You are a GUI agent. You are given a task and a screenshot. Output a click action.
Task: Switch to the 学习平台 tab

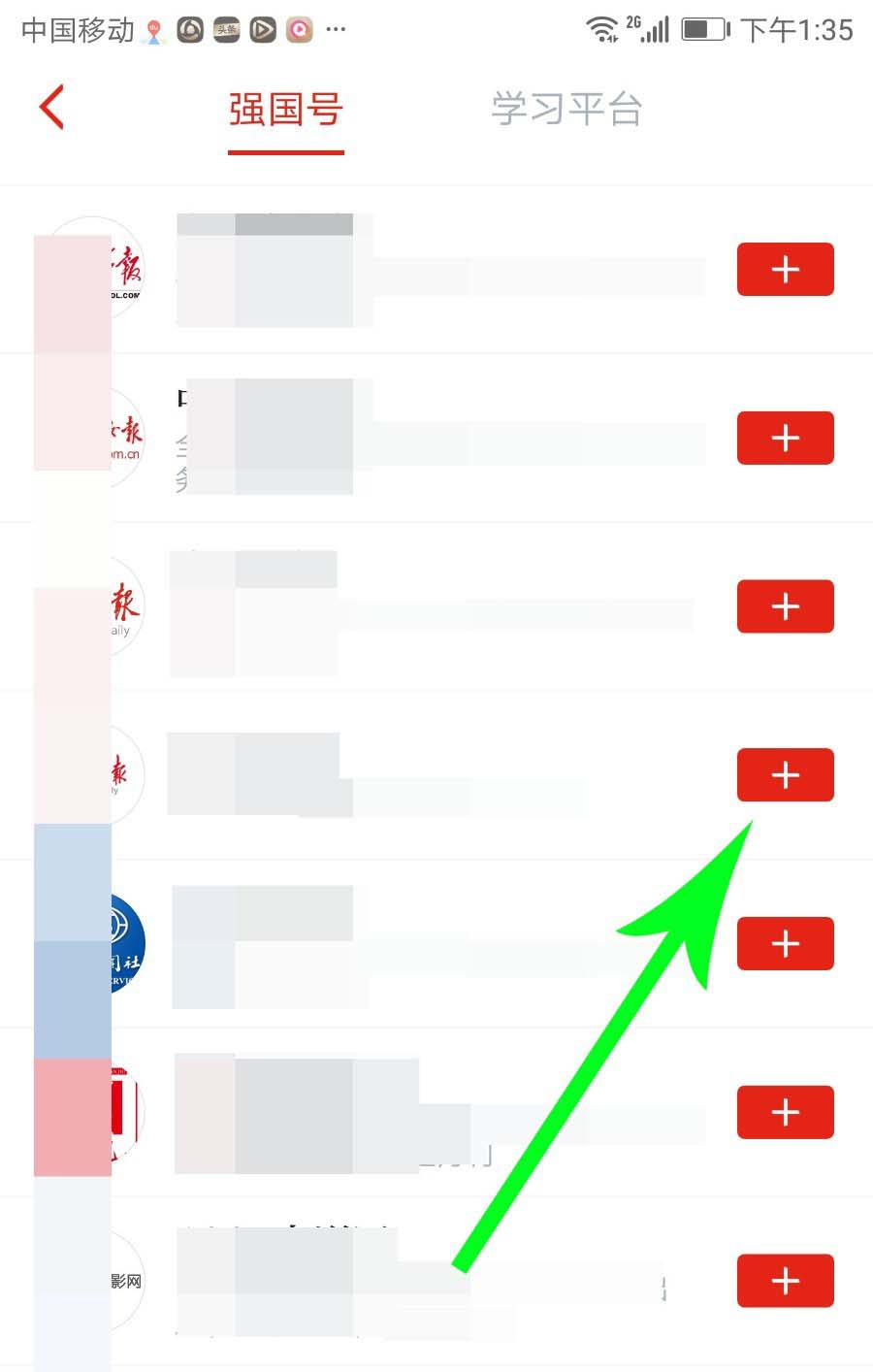pos(566,110)
